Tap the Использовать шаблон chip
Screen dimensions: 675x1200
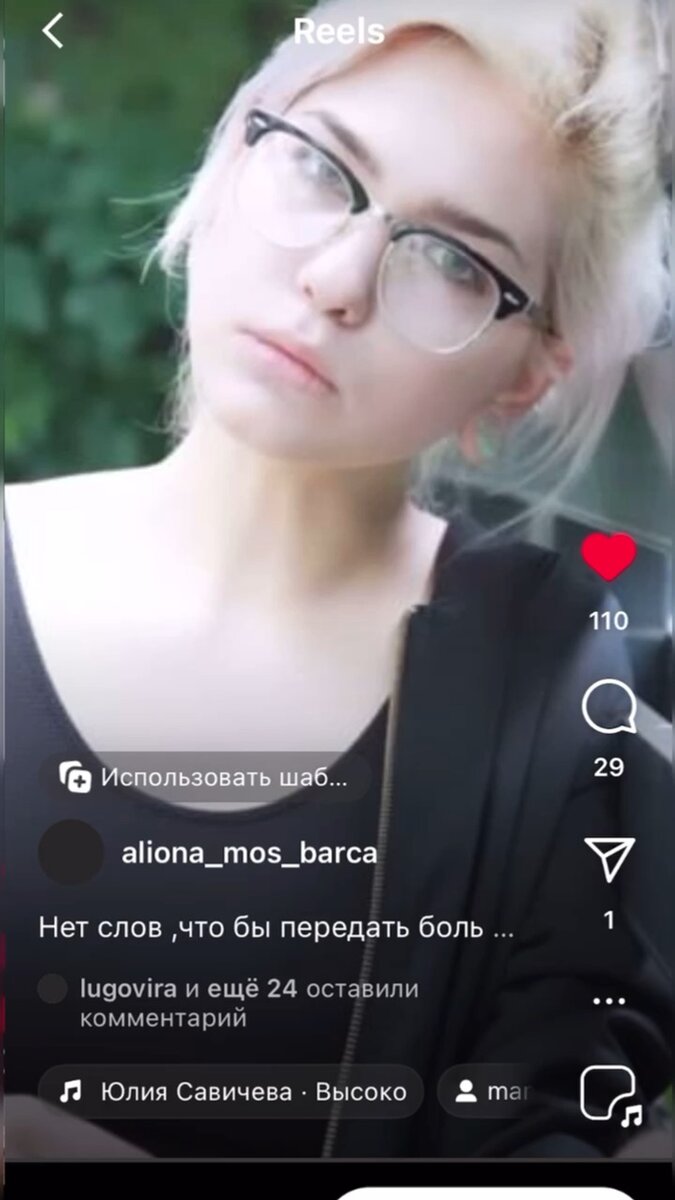click(x=204, y=777)
